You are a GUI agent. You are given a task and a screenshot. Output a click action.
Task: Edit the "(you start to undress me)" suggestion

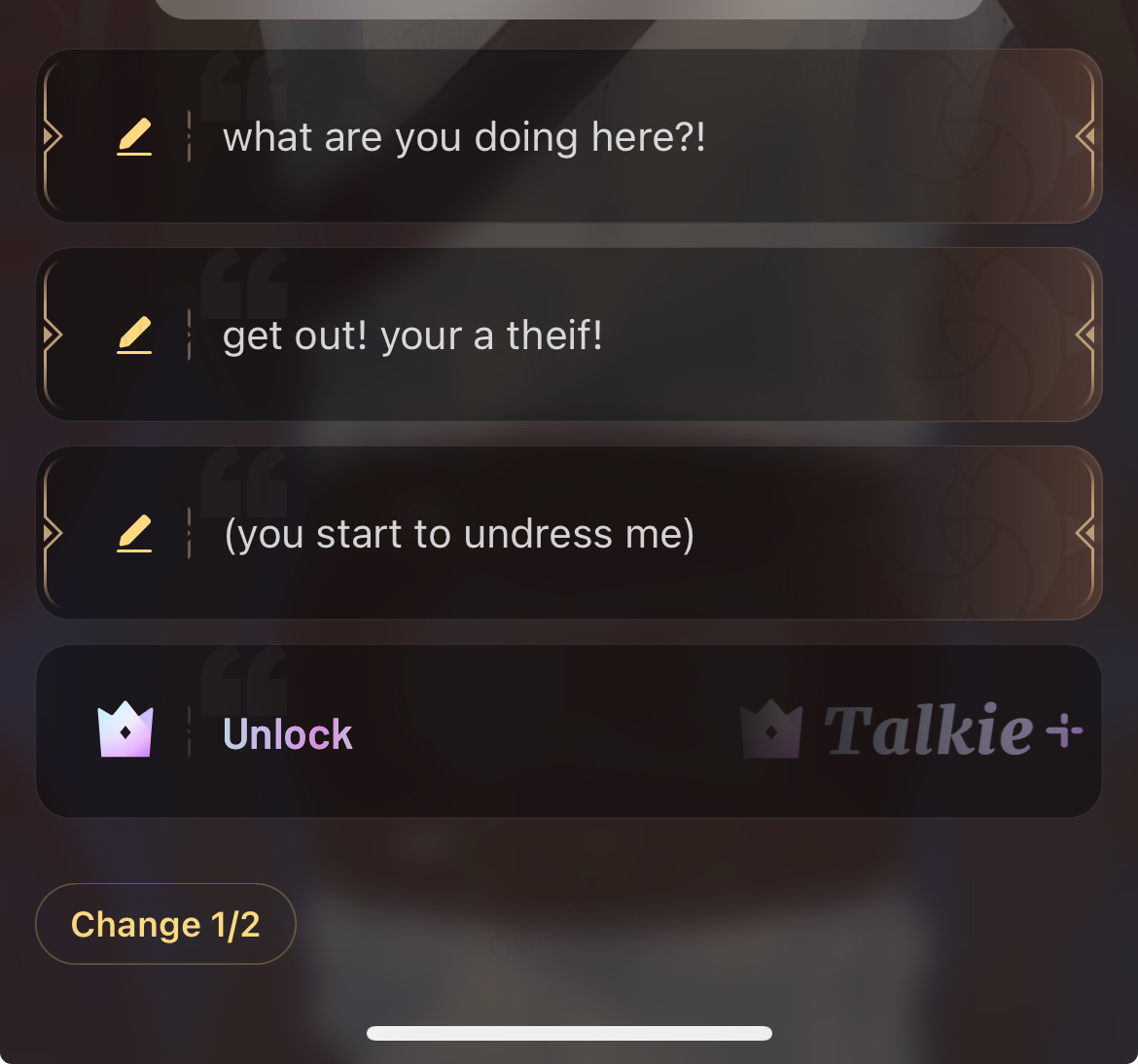coord(134,534)
